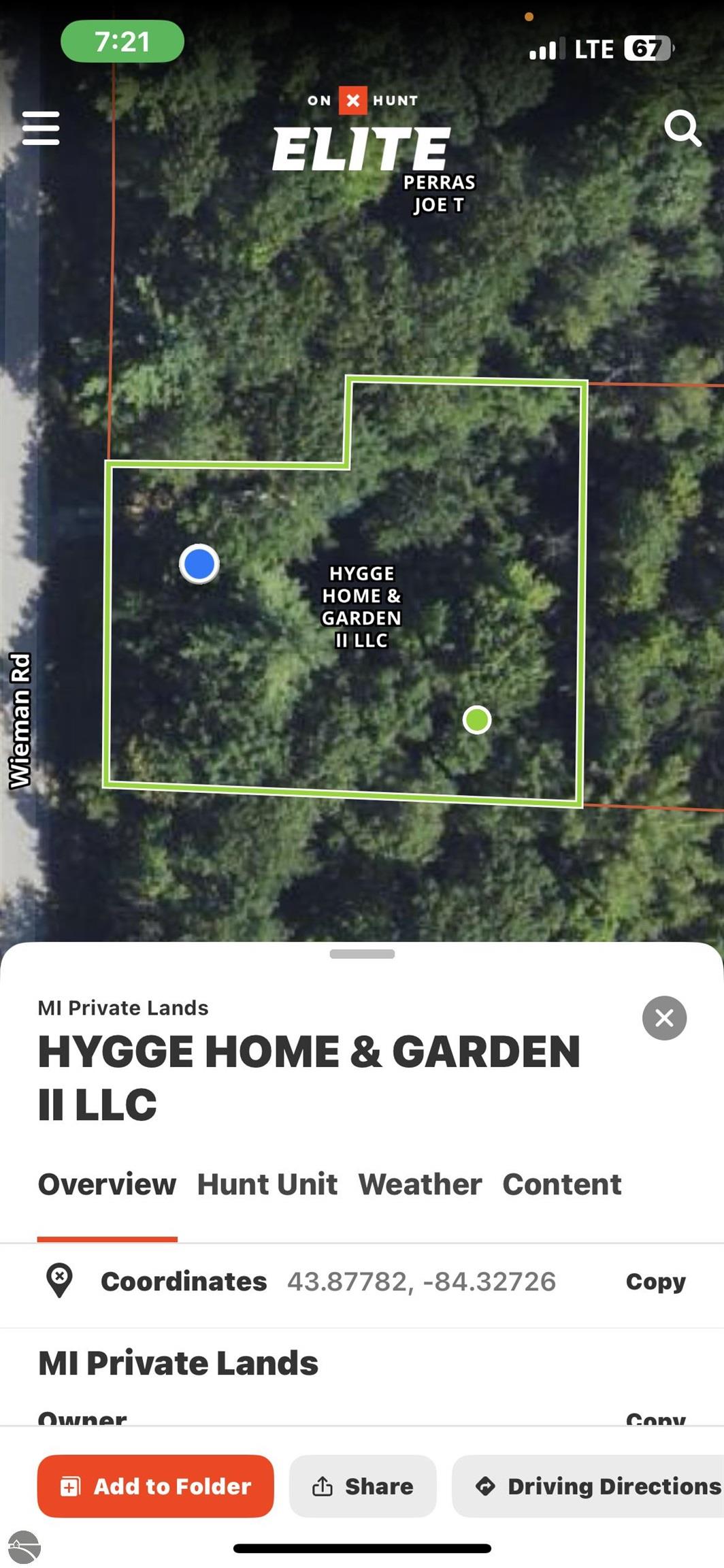Screen dimensions: 724x1568
Task: Add this parcel to a folder
Action: point(155,1486)
